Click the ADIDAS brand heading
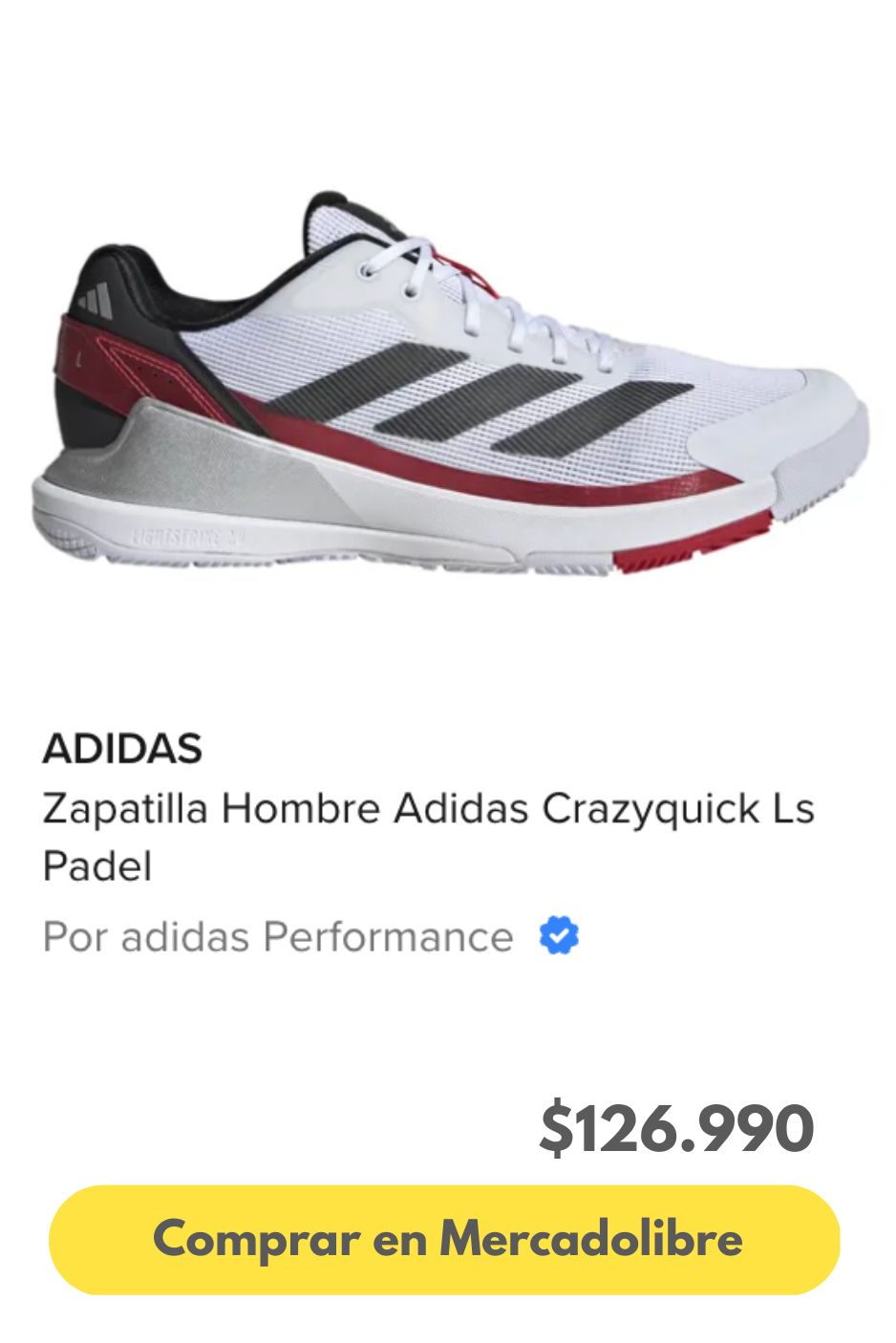896x1343 pixels. click(124, 750)
